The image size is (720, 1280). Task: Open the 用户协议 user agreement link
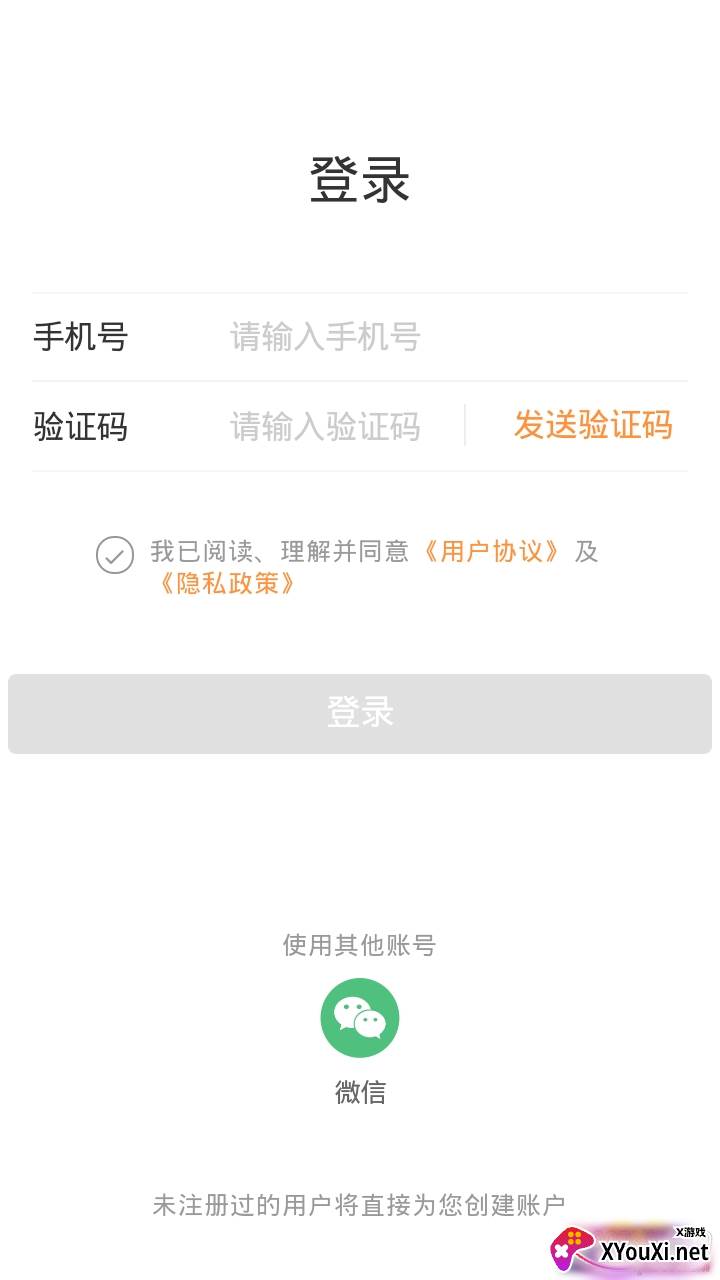(x=491, y=551)
